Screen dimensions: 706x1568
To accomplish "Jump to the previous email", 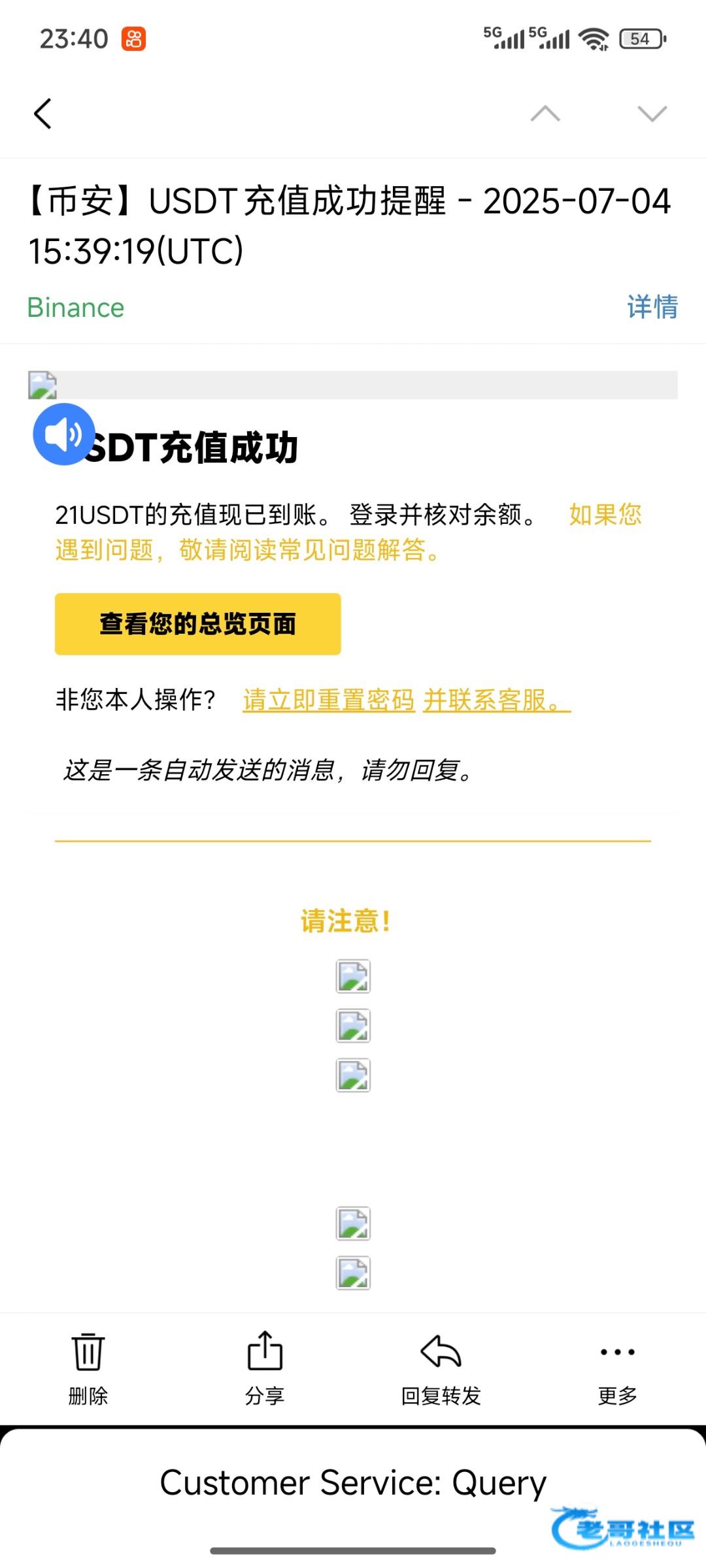I will [x=545, y=114].
